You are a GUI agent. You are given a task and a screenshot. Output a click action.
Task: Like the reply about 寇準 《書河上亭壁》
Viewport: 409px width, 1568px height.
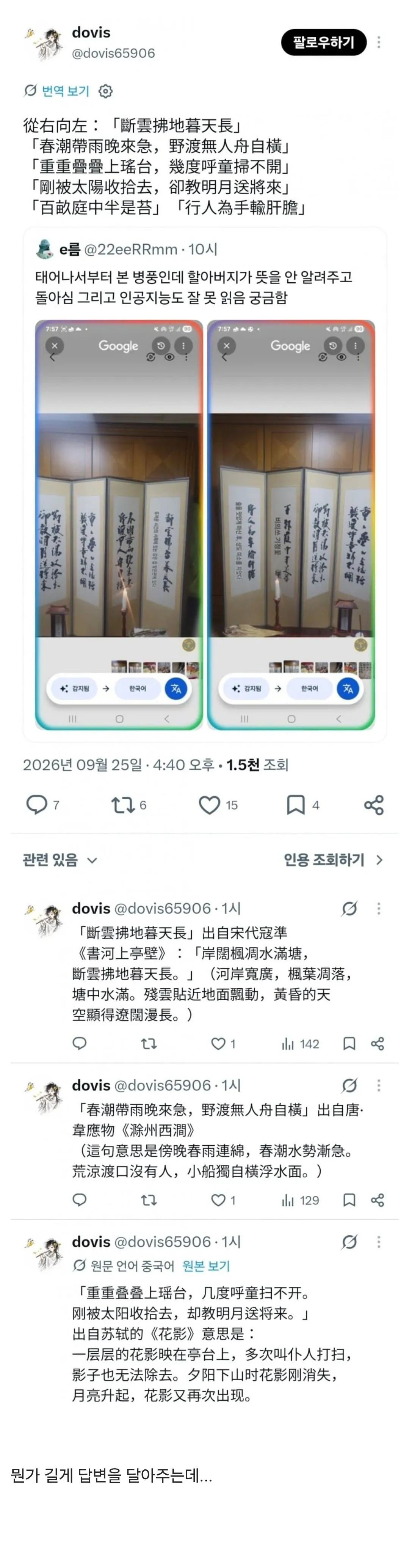[x=218, y=1044]
